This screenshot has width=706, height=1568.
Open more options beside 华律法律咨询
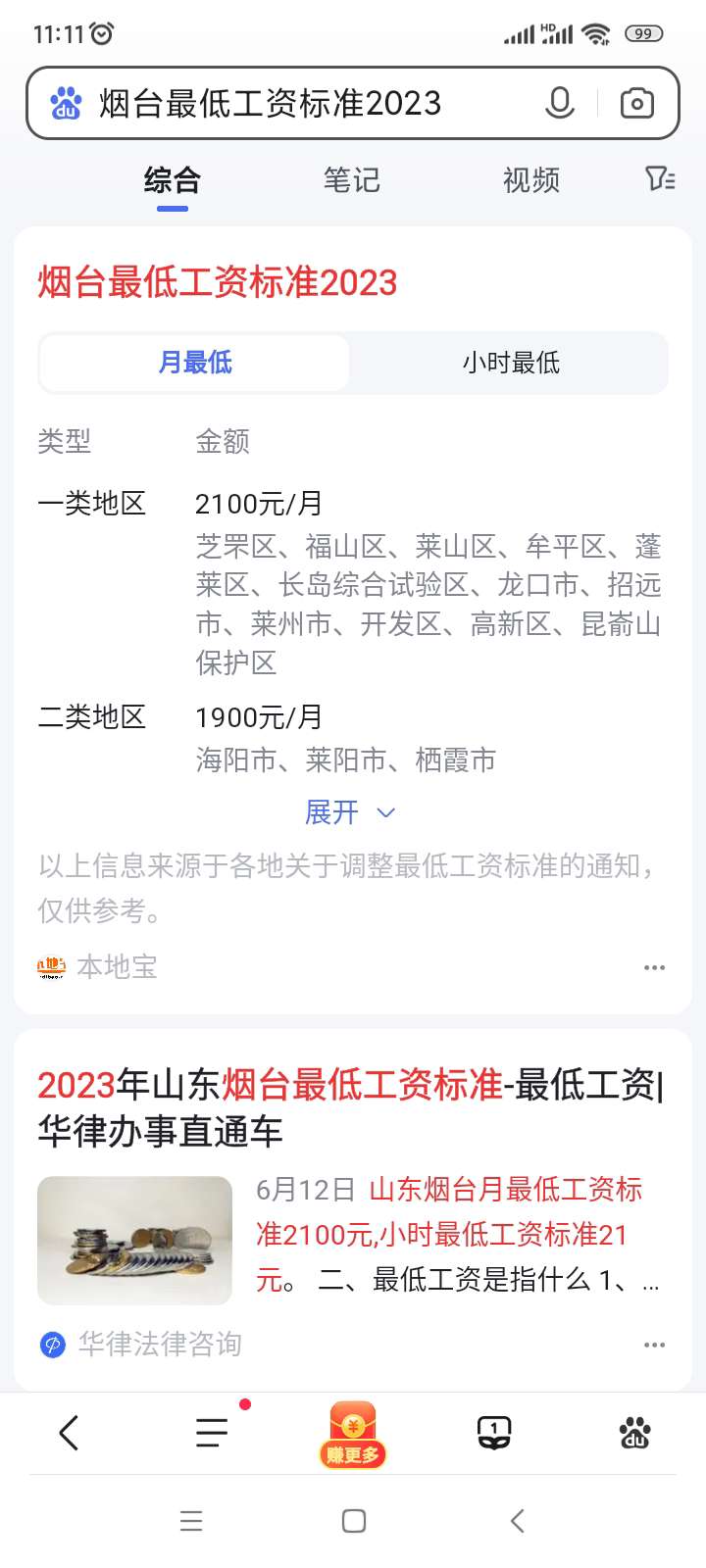[x=654, y=1345]
